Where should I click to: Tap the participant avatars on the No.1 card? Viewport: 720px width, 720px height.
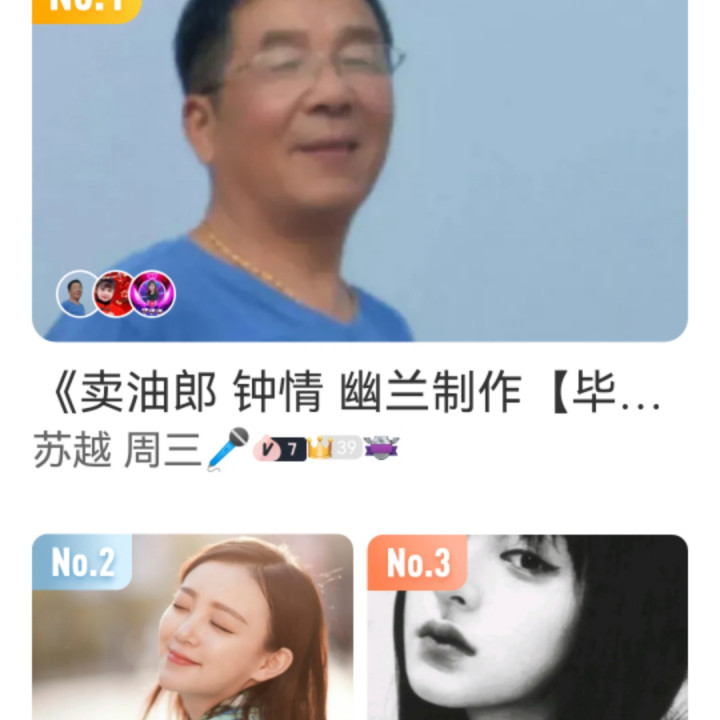[x=116, y=294]
